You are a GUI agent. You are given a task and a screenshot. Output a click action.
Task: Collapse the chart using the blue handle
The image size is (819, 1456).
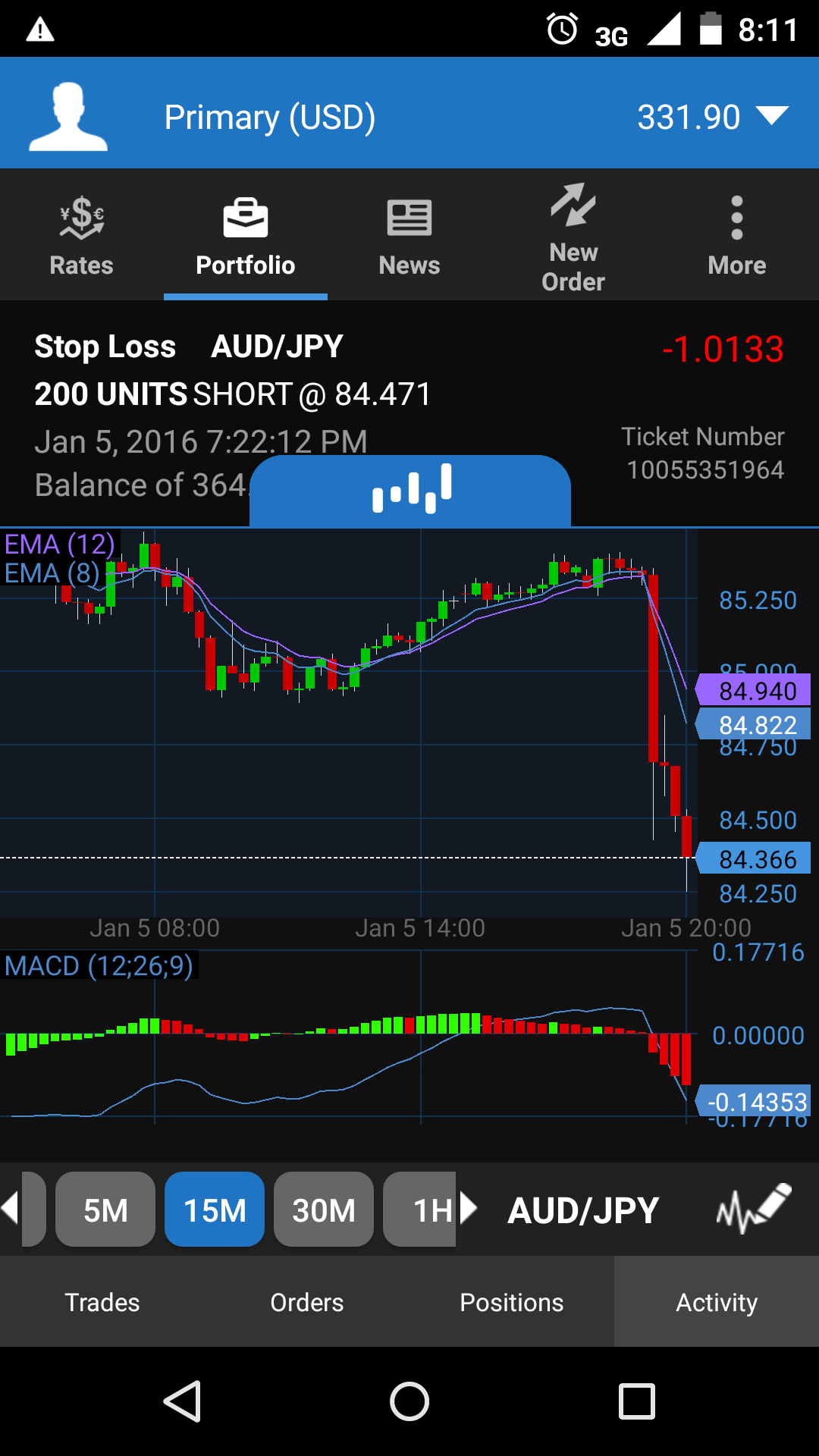[x=410, y=489]
